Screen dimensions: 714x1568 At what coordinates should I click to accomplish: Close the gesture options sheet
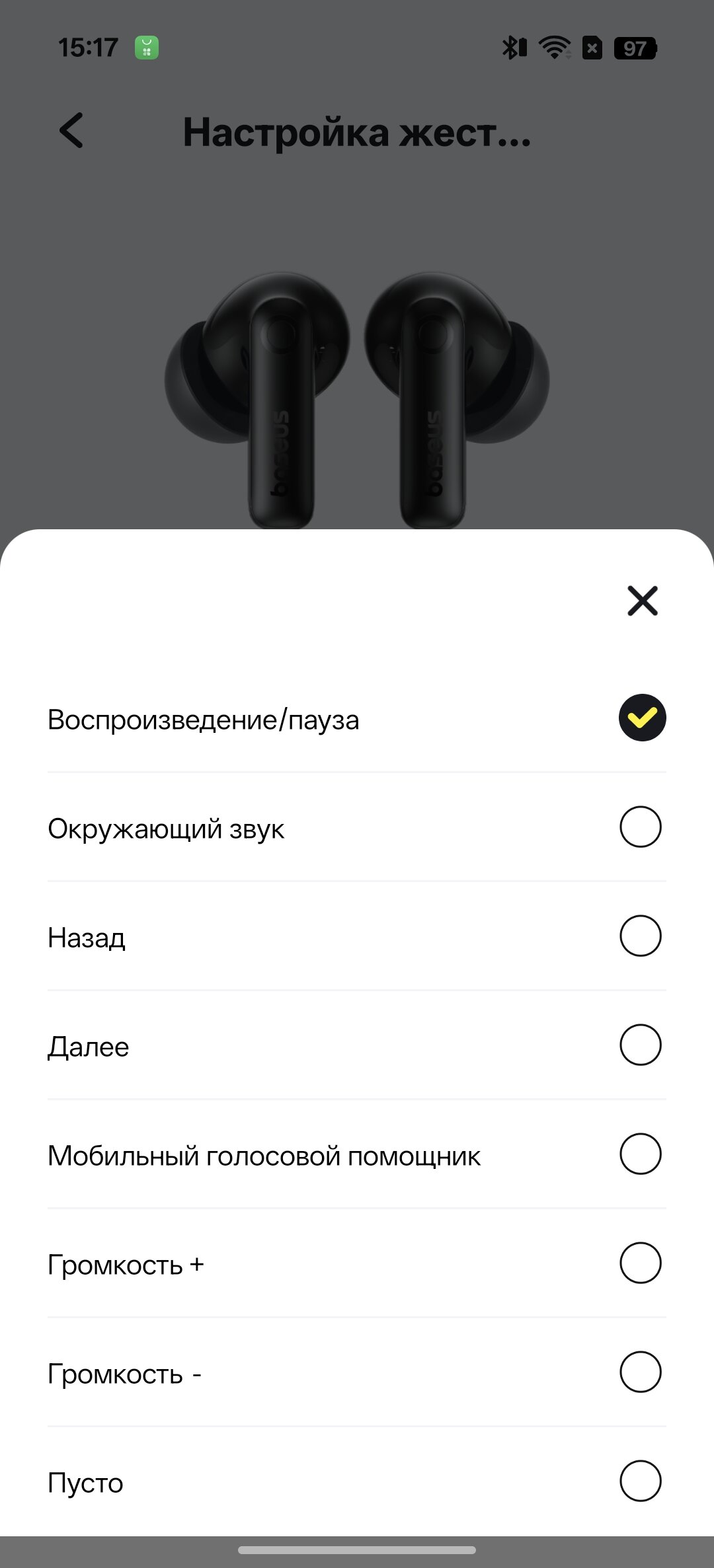coord(642,601)
